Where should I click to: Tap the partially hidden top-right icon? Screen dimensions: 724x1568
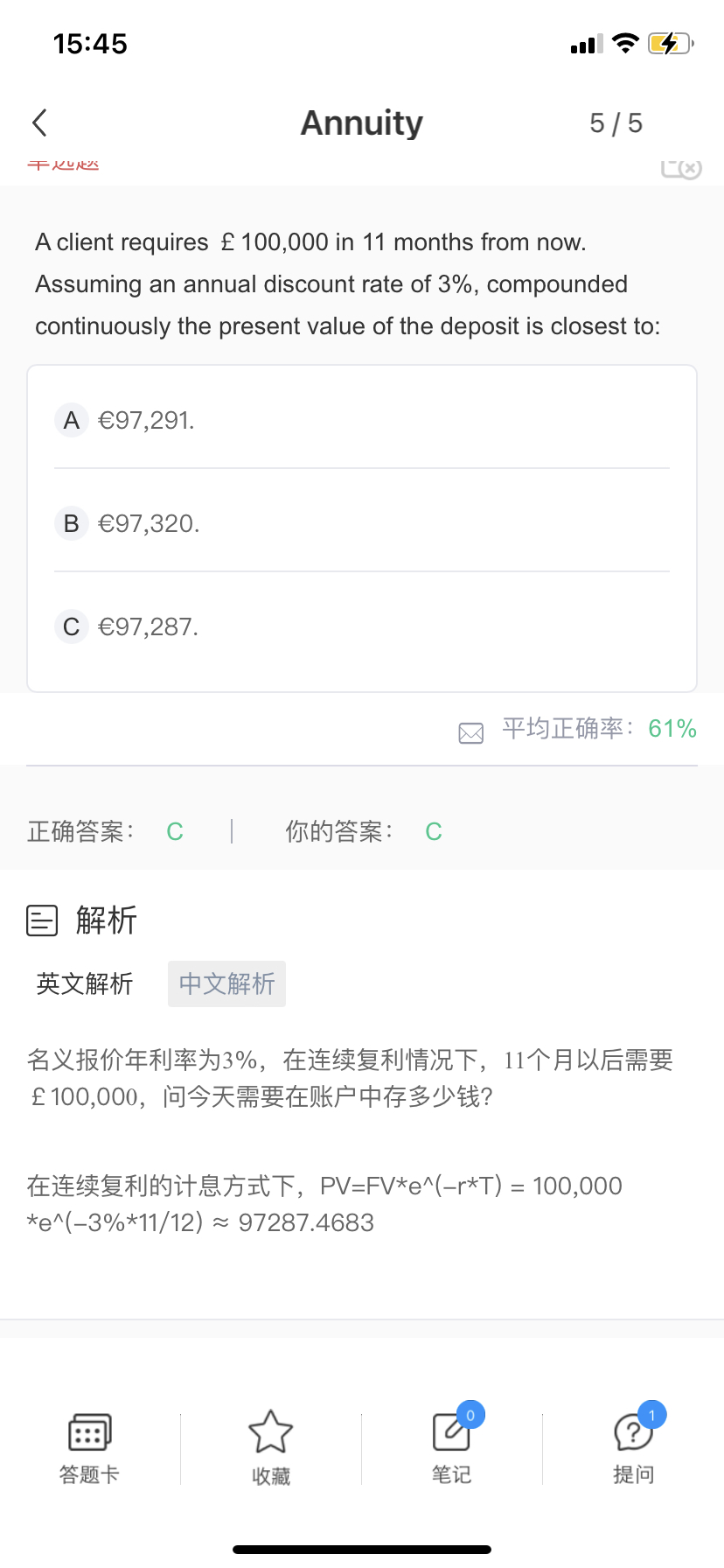pyautogui.click(x=681, y=168)
